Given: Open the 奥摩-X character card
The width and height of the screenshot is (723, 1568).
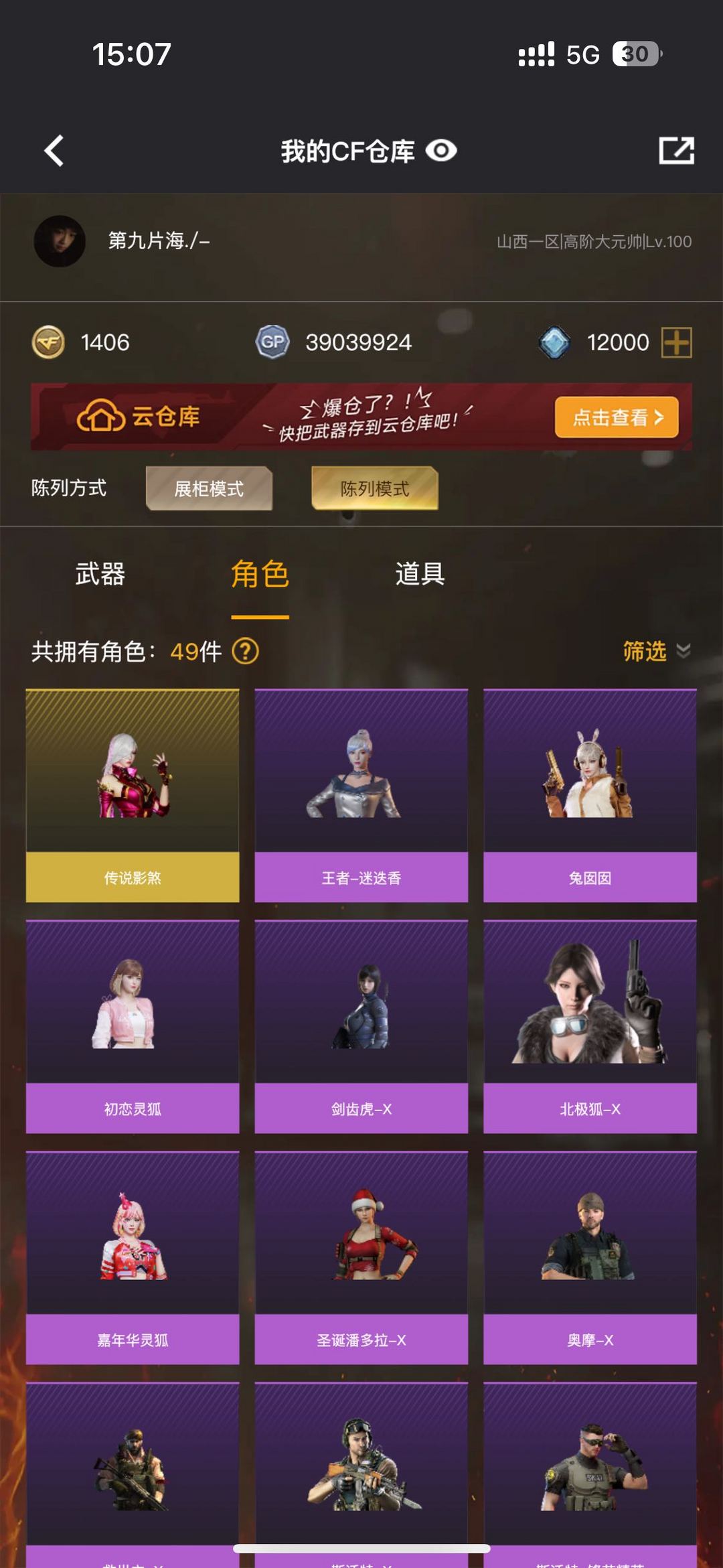Looking at the screenshot, I should click(590, 1257).
